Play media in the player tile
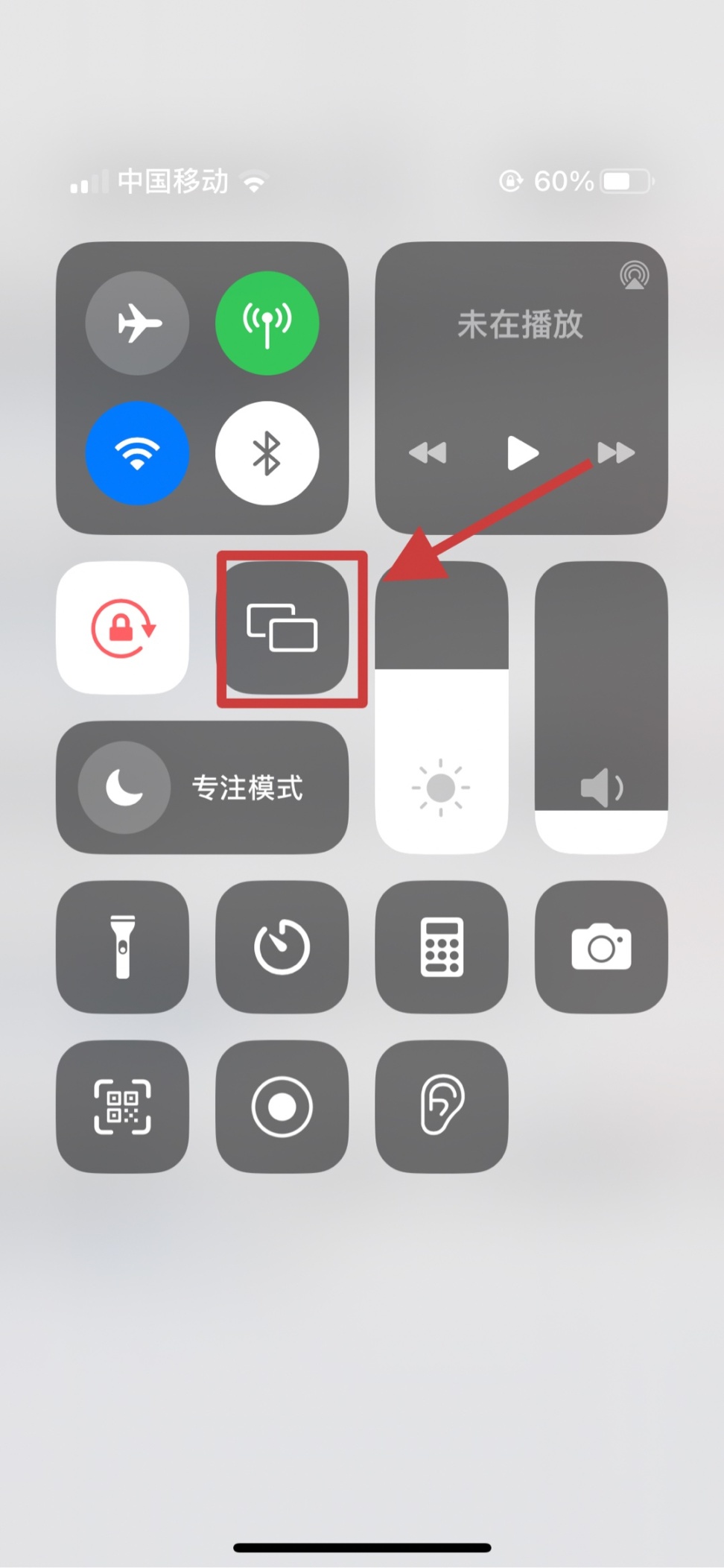The height and width of the screenshot is (1568, 724). point(522,452)
